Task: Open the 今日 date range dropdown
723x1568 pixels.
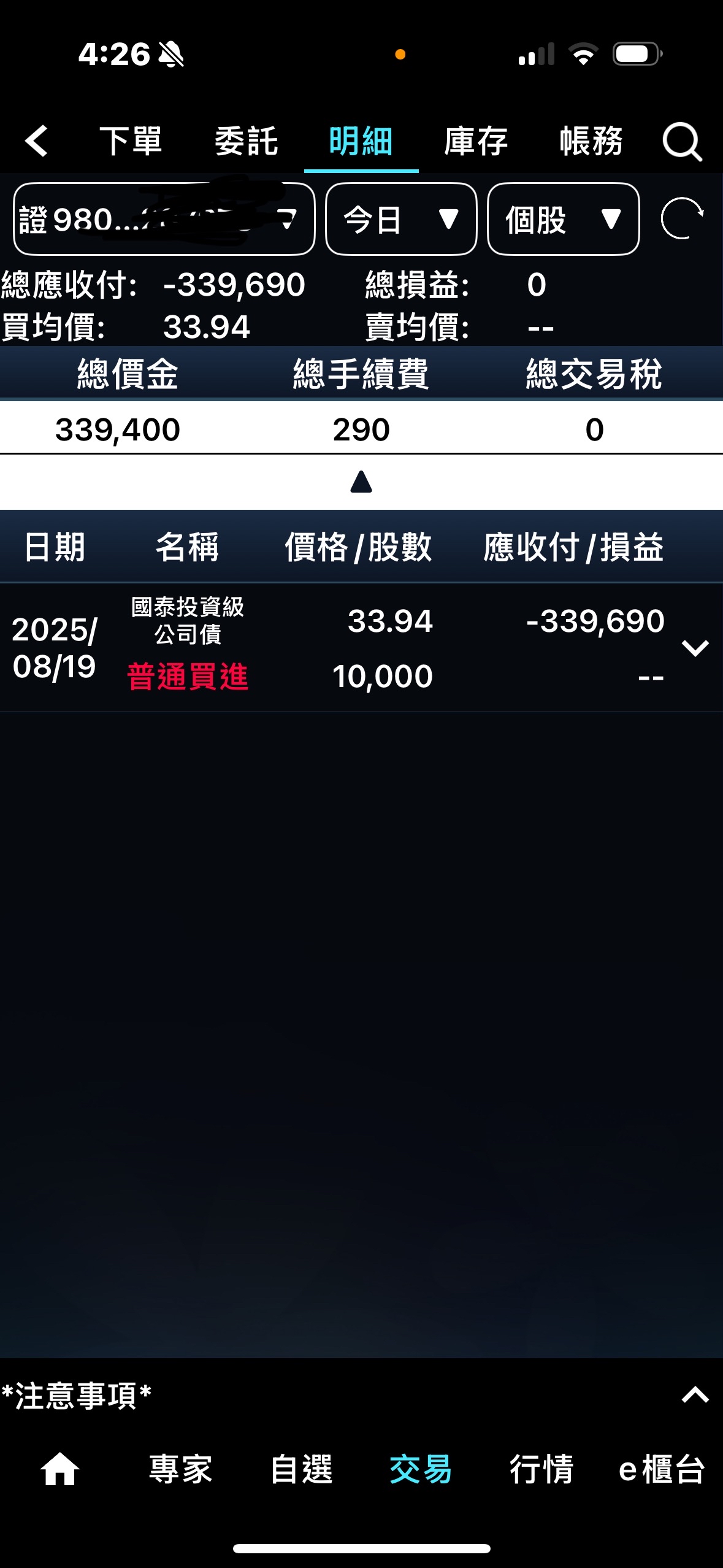Action: [401, 219]
